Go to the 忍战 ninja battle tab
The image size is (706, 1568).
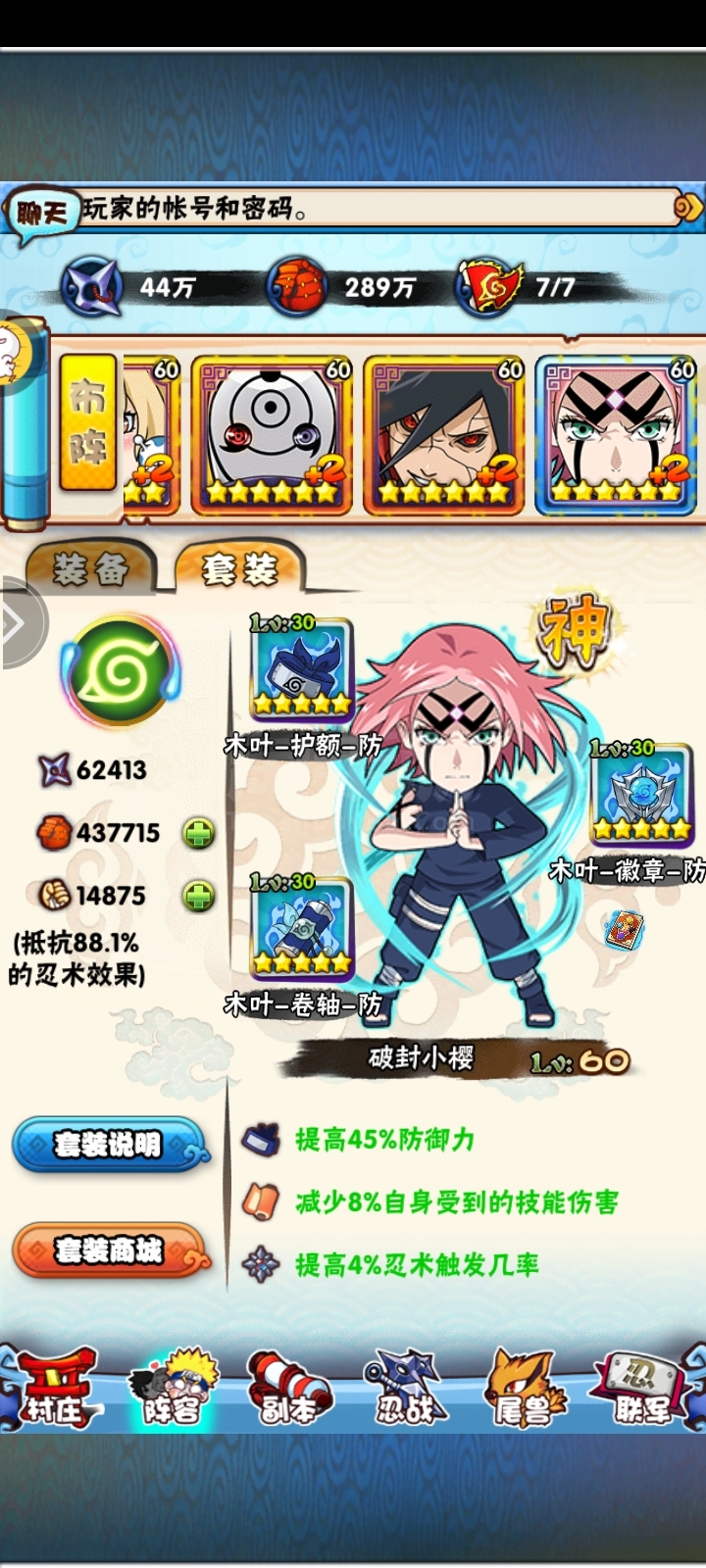[x=404, y=1389]
